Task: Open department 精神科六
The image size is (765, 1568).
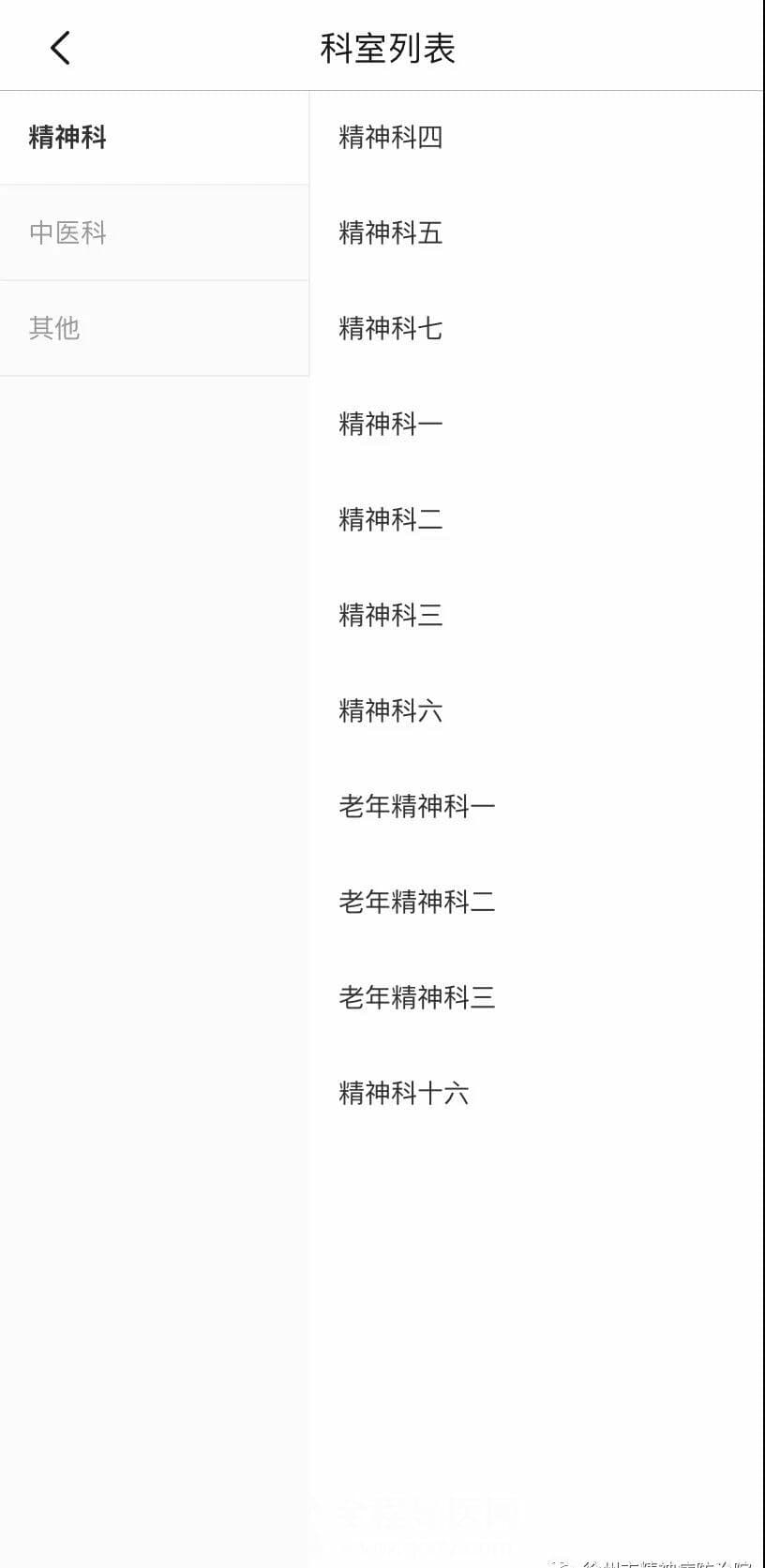Action: 537,711
